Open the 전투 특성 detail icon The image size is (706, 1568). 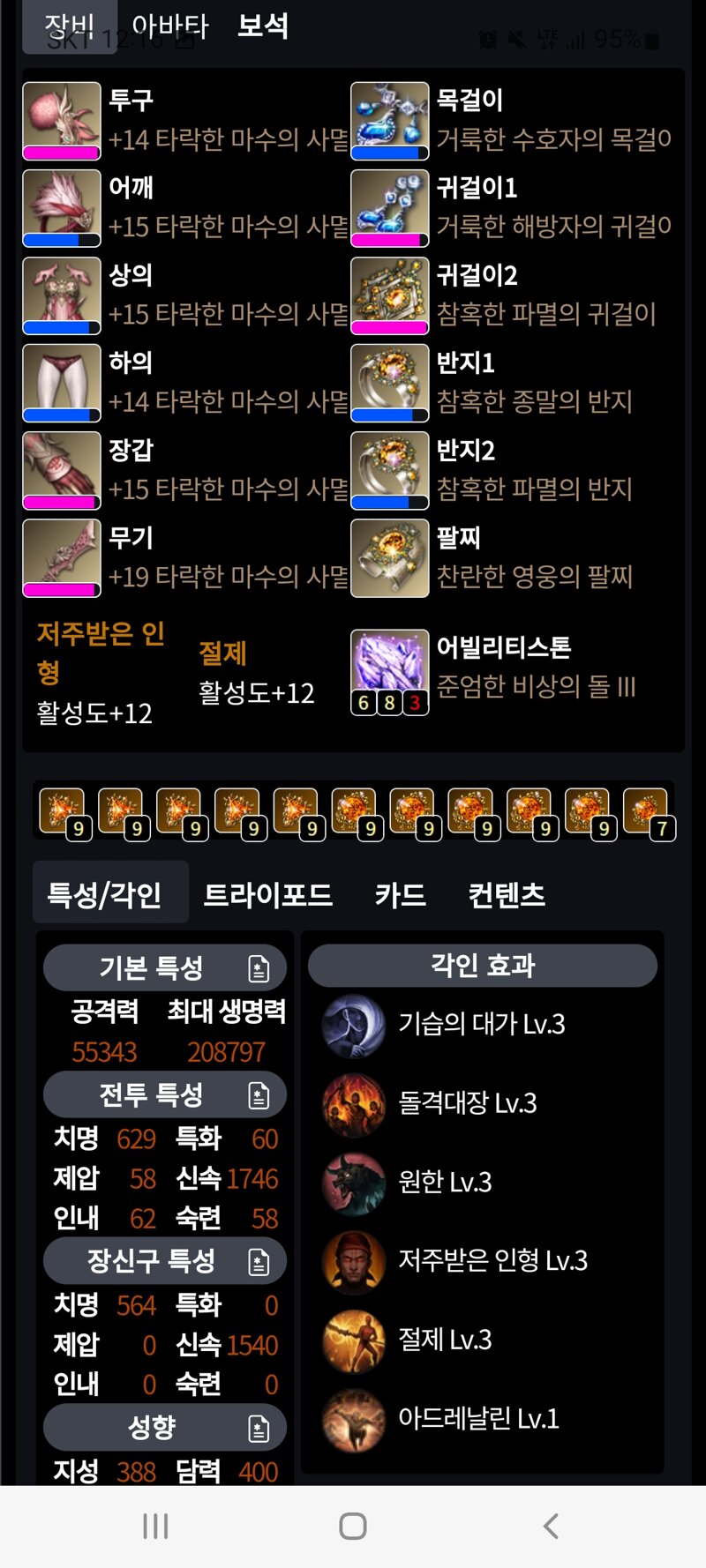click(259, 1095)
